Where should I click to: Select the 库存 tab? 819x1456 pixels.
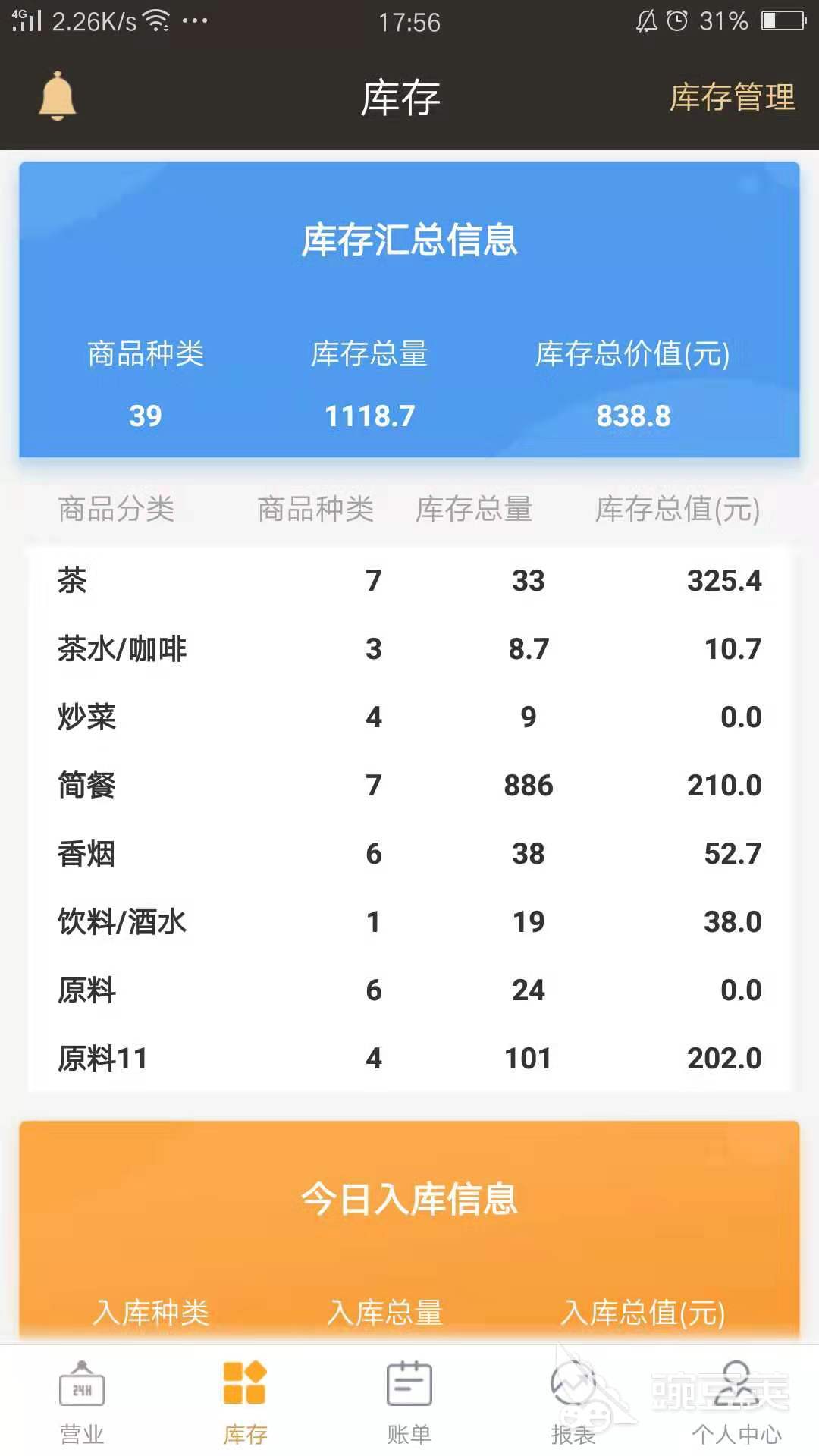(x=245, y=1402)
